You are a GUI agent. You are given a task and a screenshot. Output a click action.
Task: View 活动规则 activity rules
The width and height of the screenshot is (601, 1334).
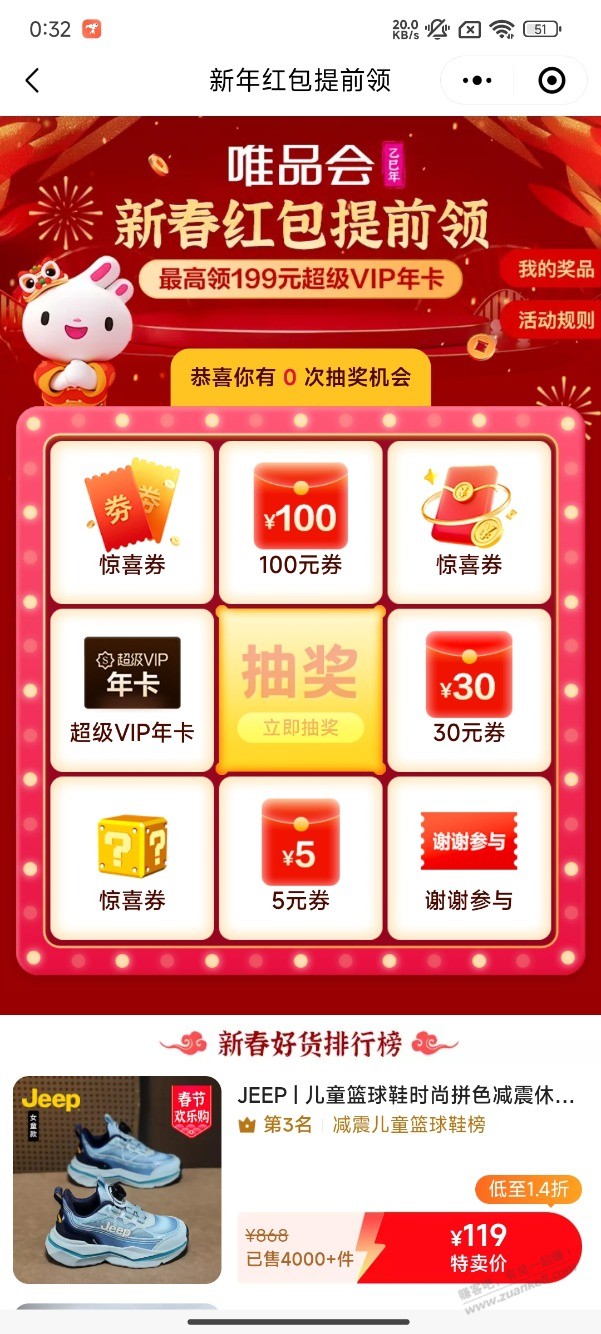555,320
